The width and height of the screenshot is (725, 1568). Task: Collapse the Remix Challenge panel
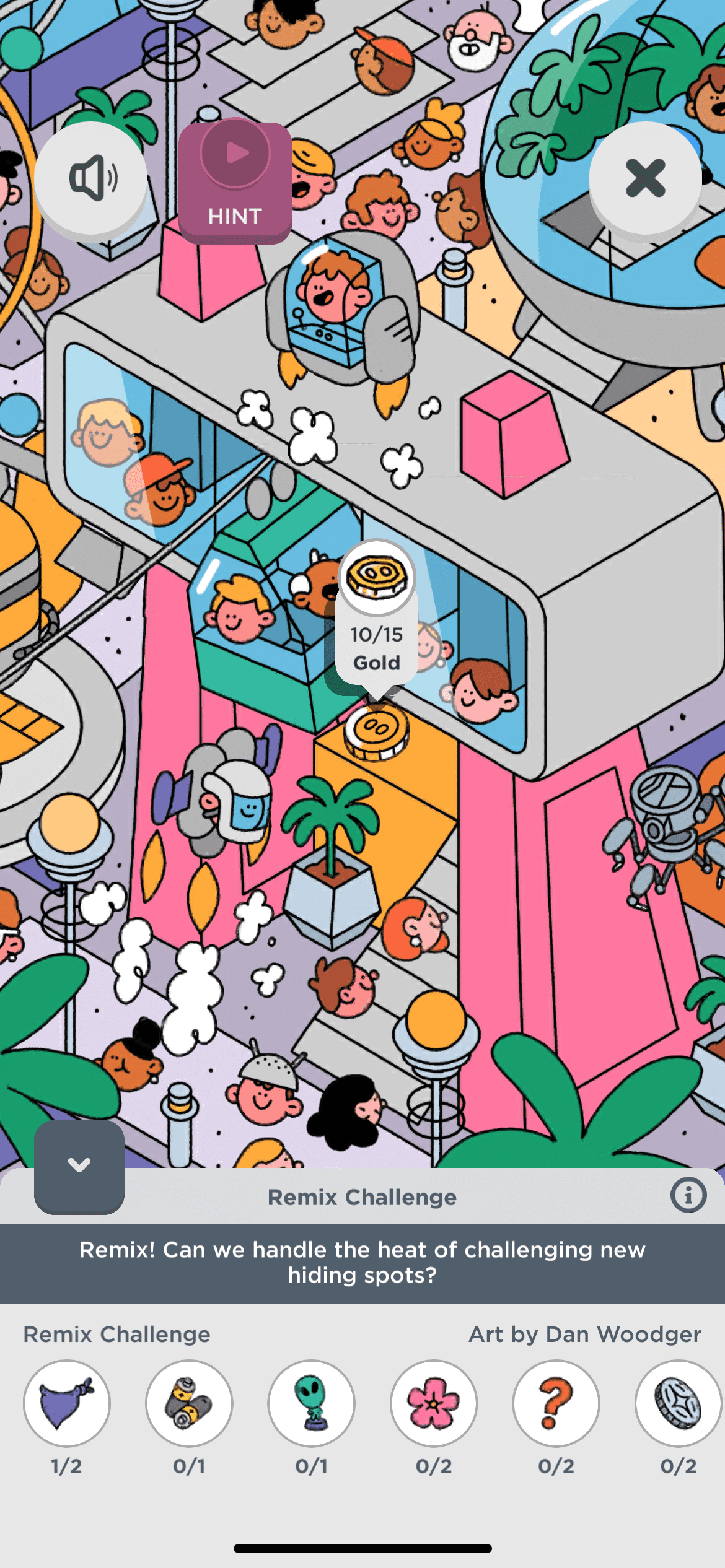(79, 1165)
